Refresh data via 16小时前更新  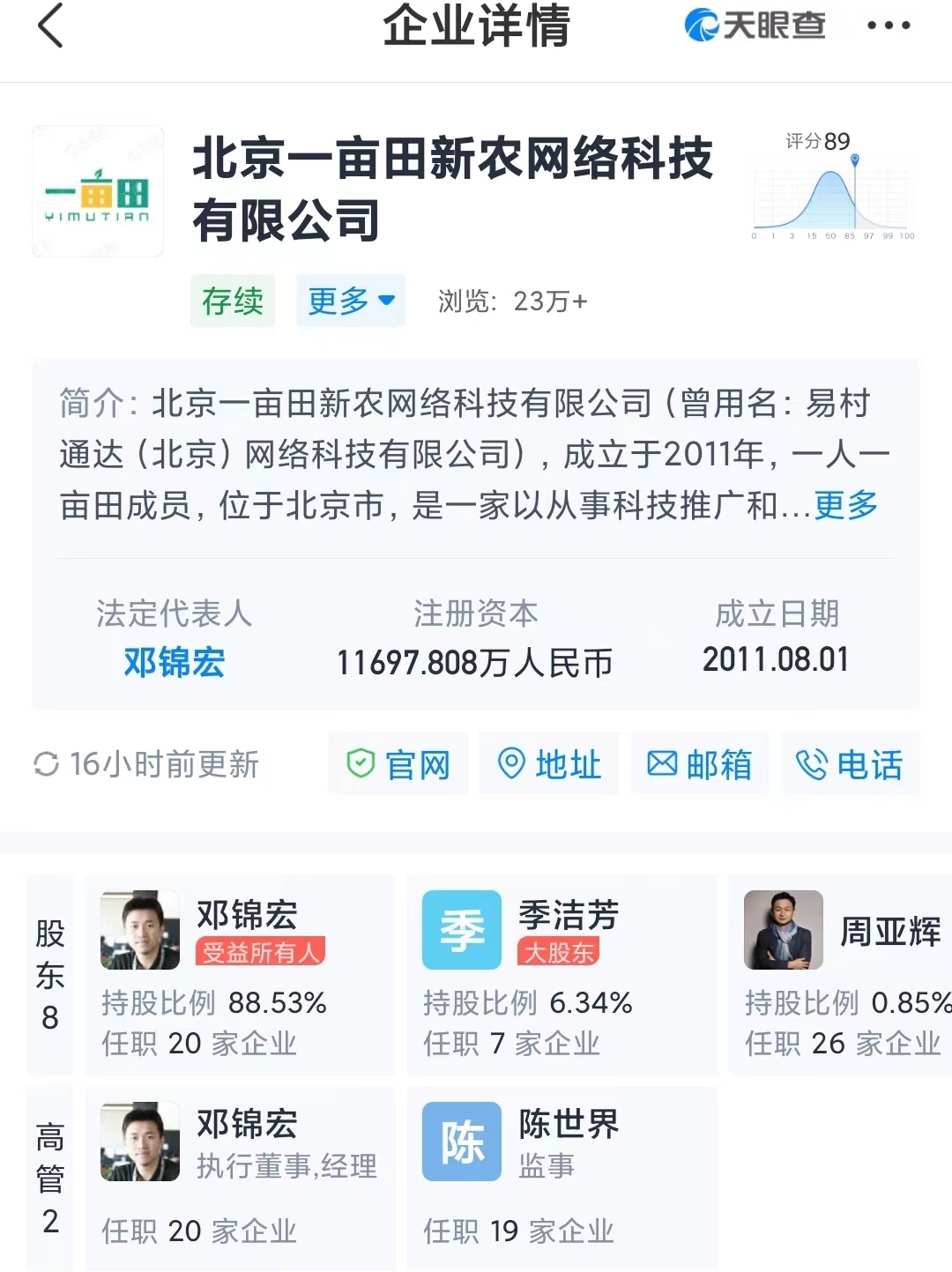[146, 764]
